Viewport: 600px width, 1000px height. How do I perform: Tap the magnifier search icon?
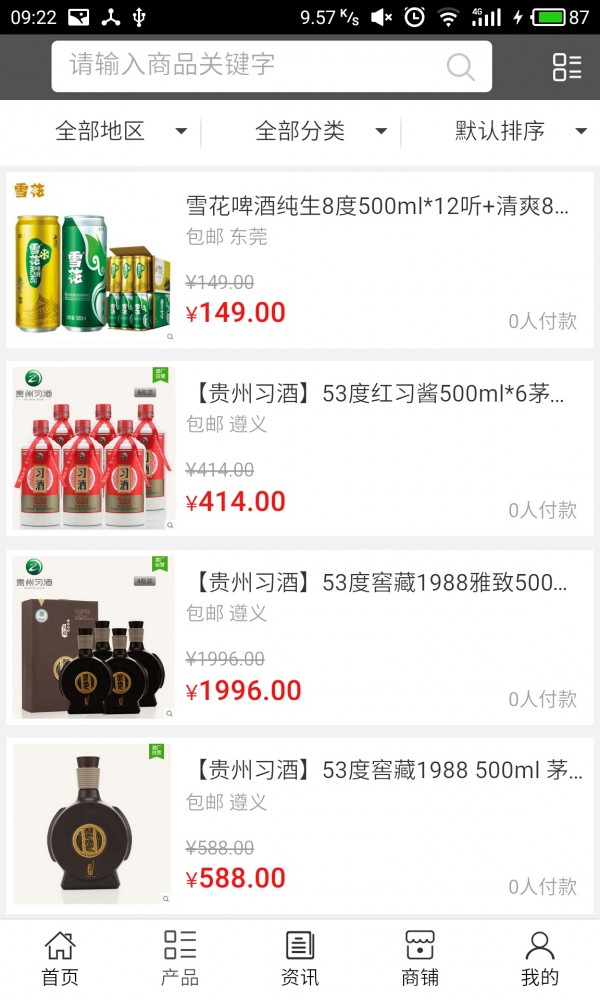pos(460,67)
